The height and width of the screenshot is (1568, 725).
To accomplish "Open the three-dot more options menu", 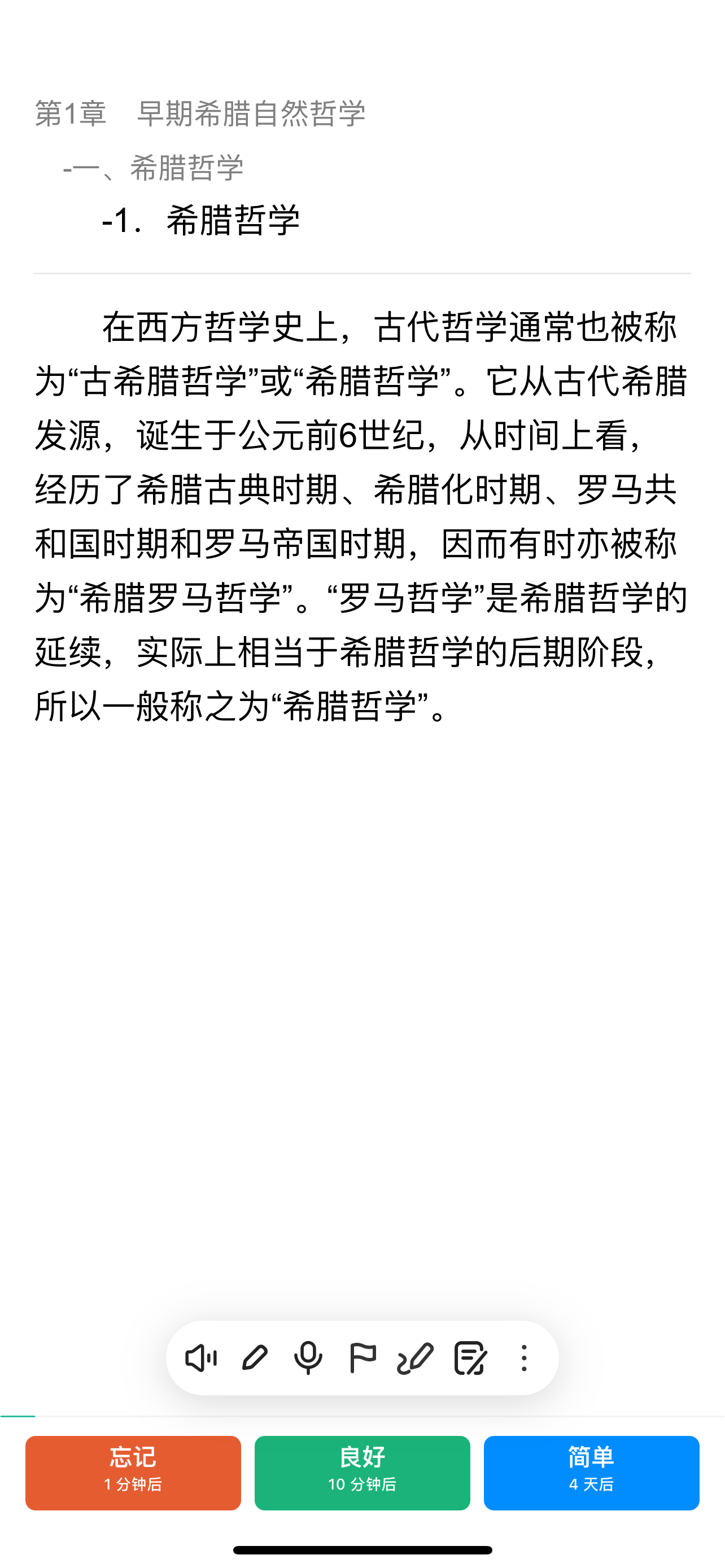I will pos(524,1358).
